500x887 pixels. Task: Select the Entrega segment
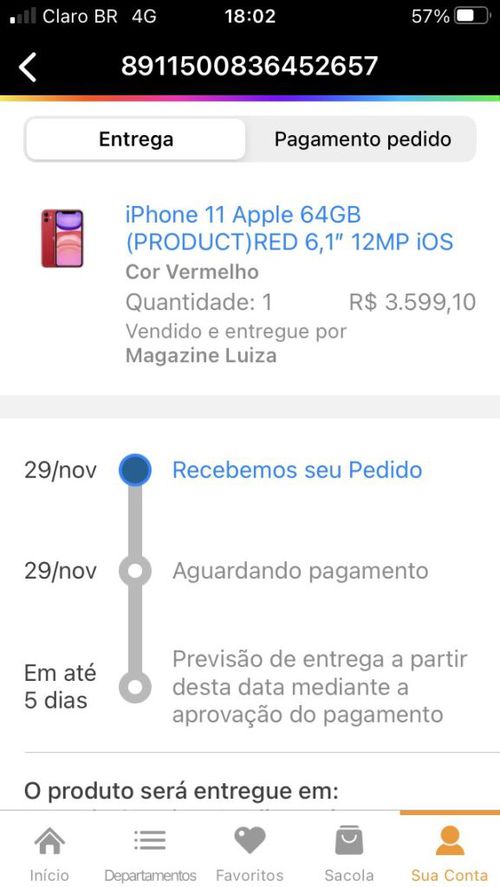click(136, 139)
